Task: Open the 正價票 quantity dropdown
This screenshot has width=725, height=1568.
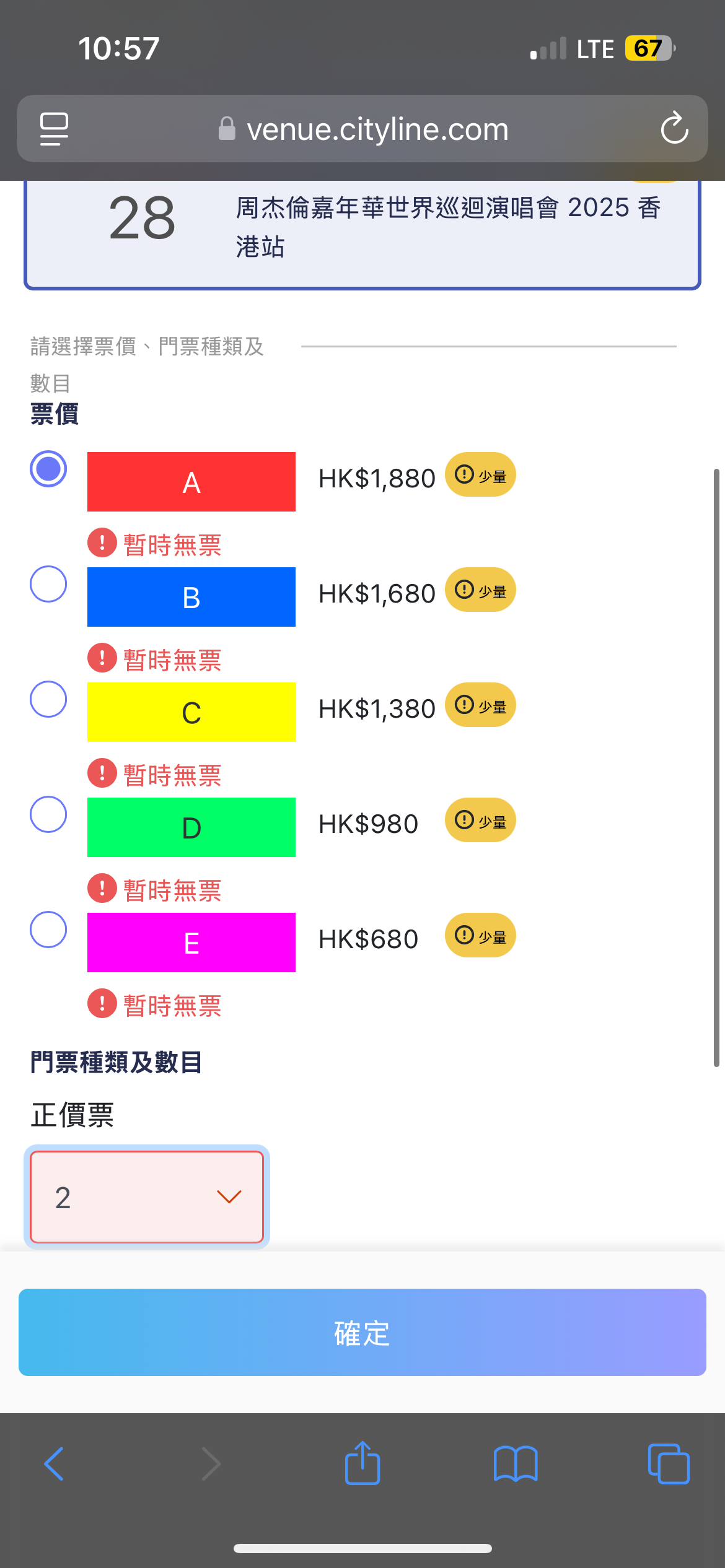Action: 147,1197
